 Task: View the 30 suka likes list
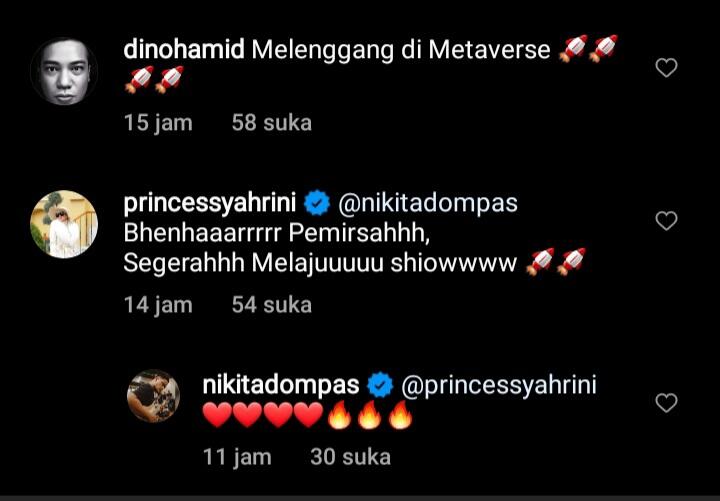click(350, 457)
